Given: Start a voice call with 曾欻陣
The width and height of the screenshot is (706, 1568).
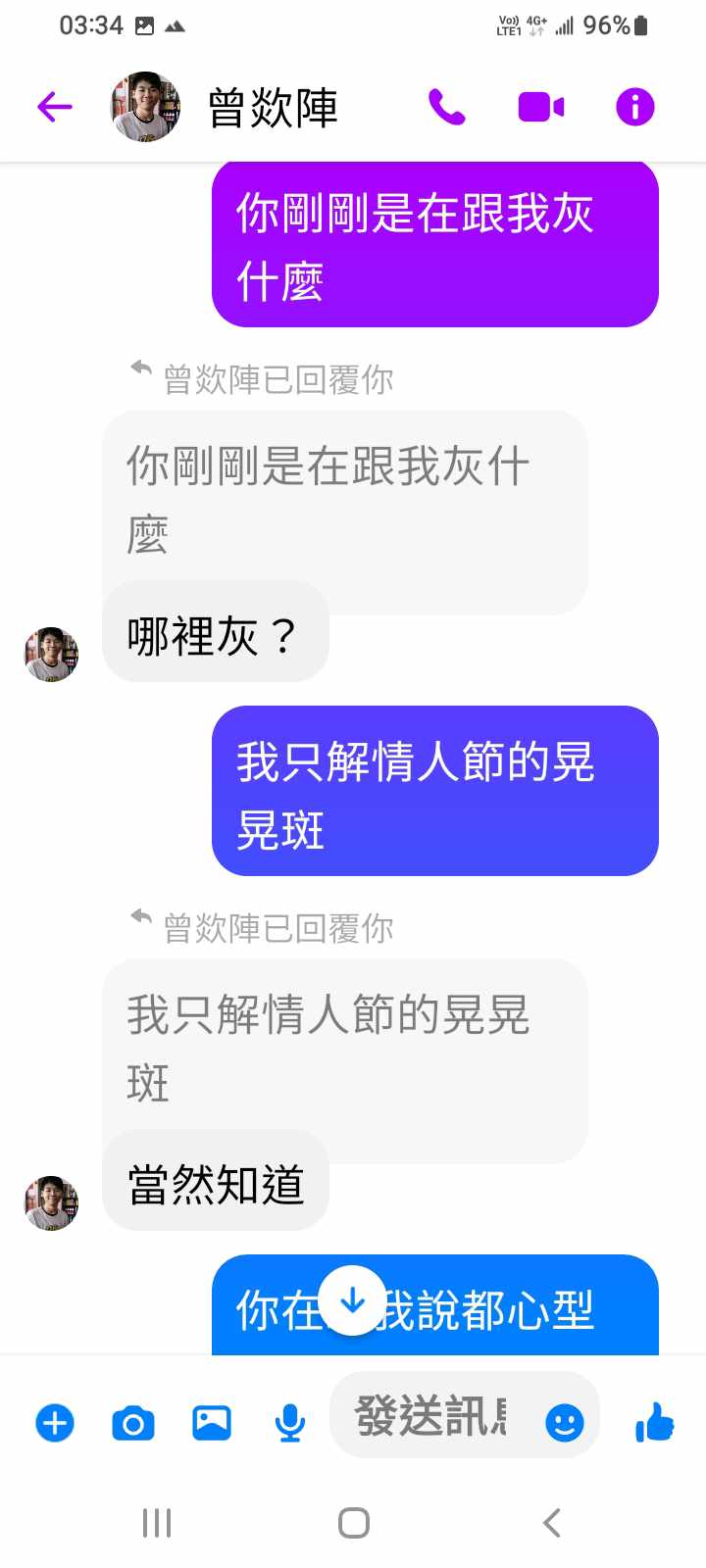Looking at the screenshot, I should 447,107.
